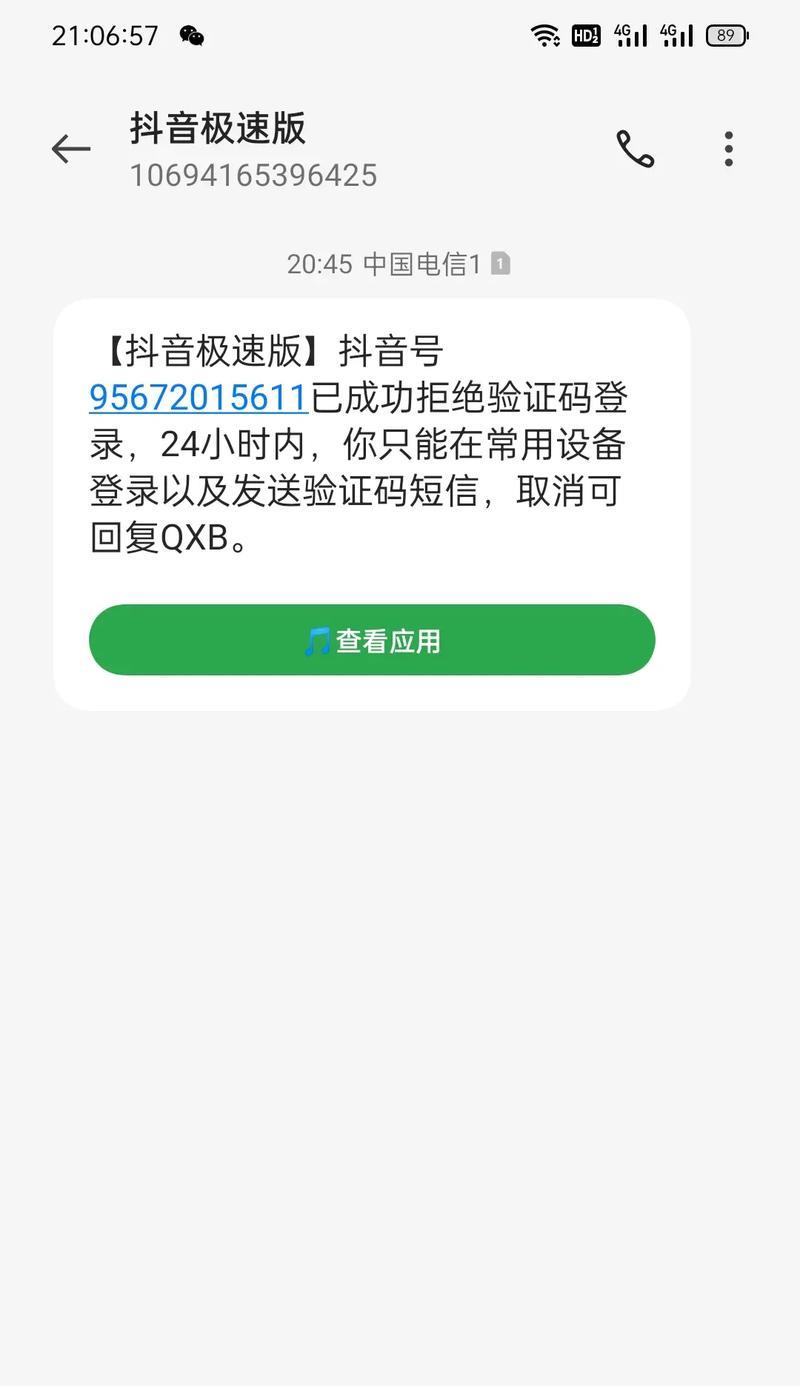Tap the sender number 10694165396425
The width and height of the screenshot is (800, 1386).
[254, 176]
